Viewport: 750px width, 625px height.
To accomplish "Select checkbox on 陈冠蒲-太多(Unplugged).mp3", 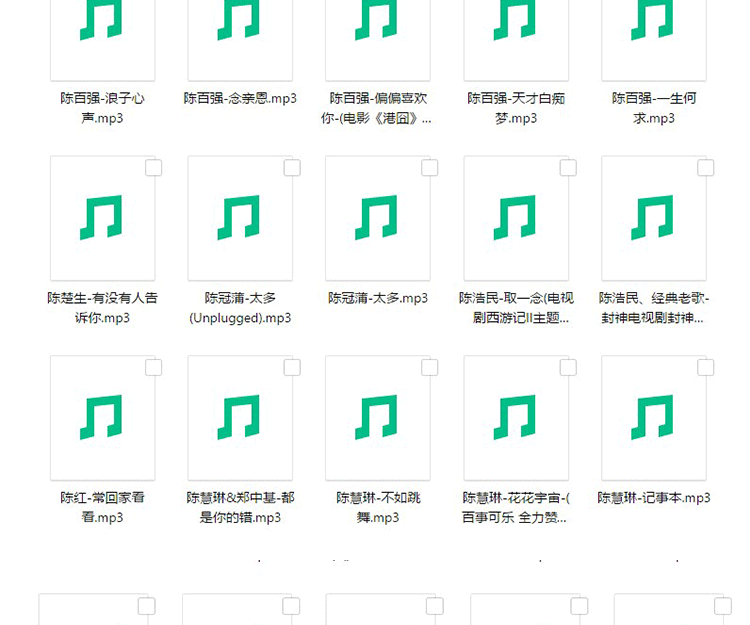I will tap(292, 168).
